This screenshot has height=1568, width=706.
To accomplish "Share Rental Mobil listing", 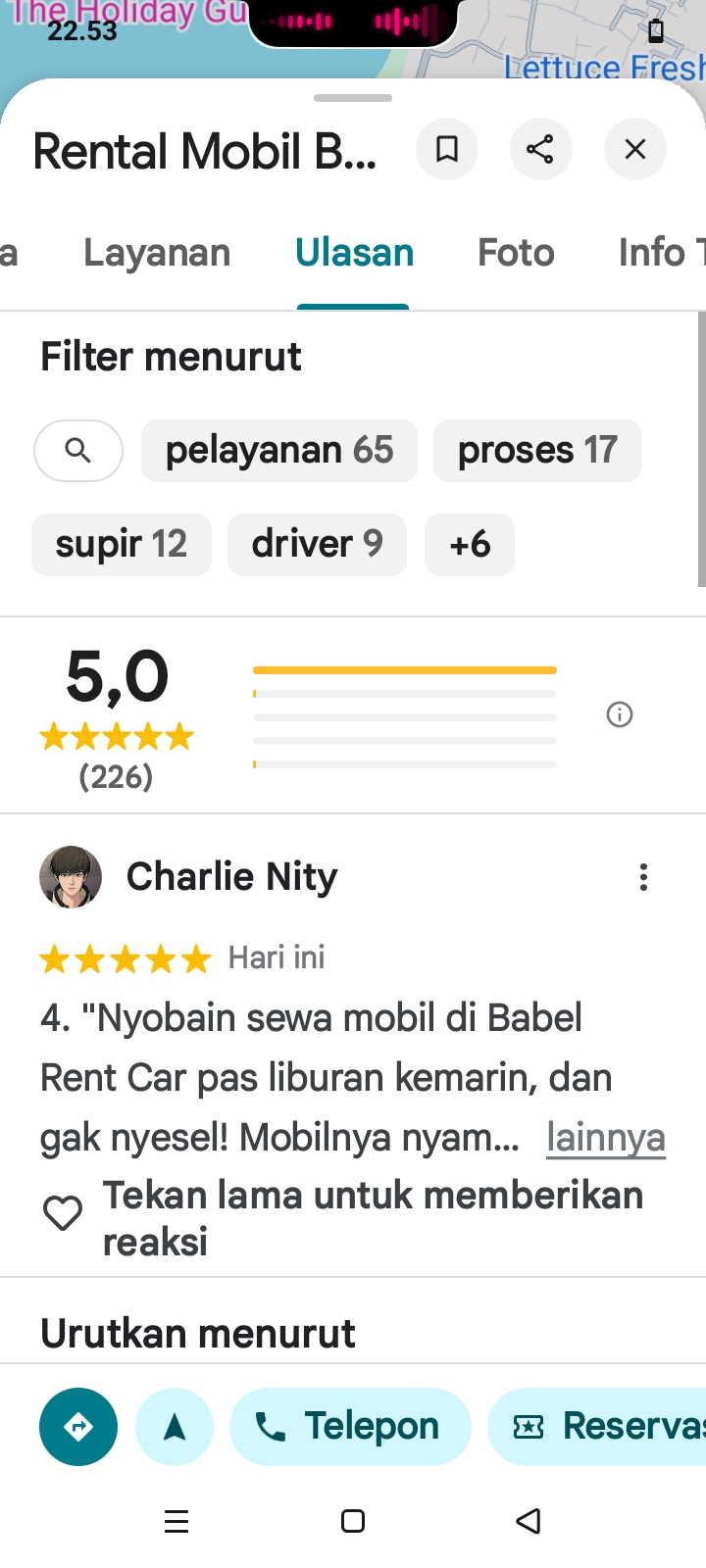I will [540, 149].
